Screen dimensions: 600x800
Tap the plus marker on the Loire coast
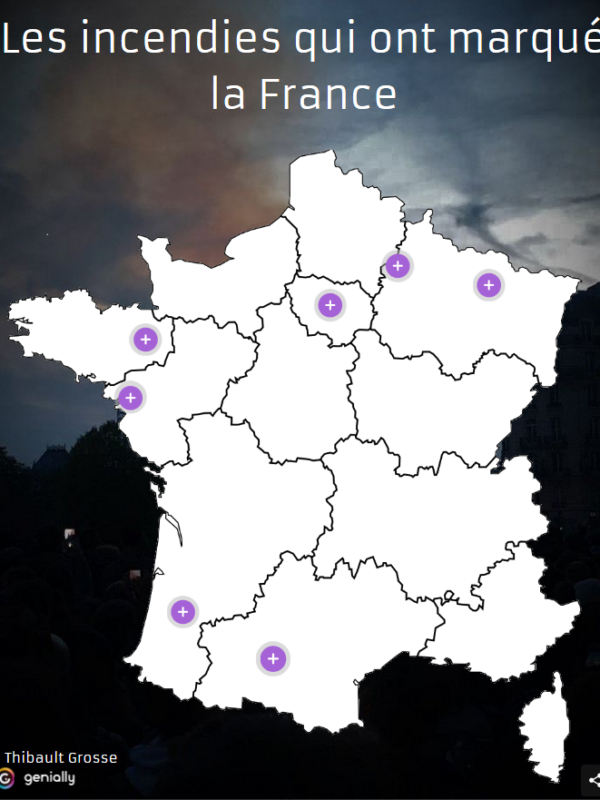[130, 398]
